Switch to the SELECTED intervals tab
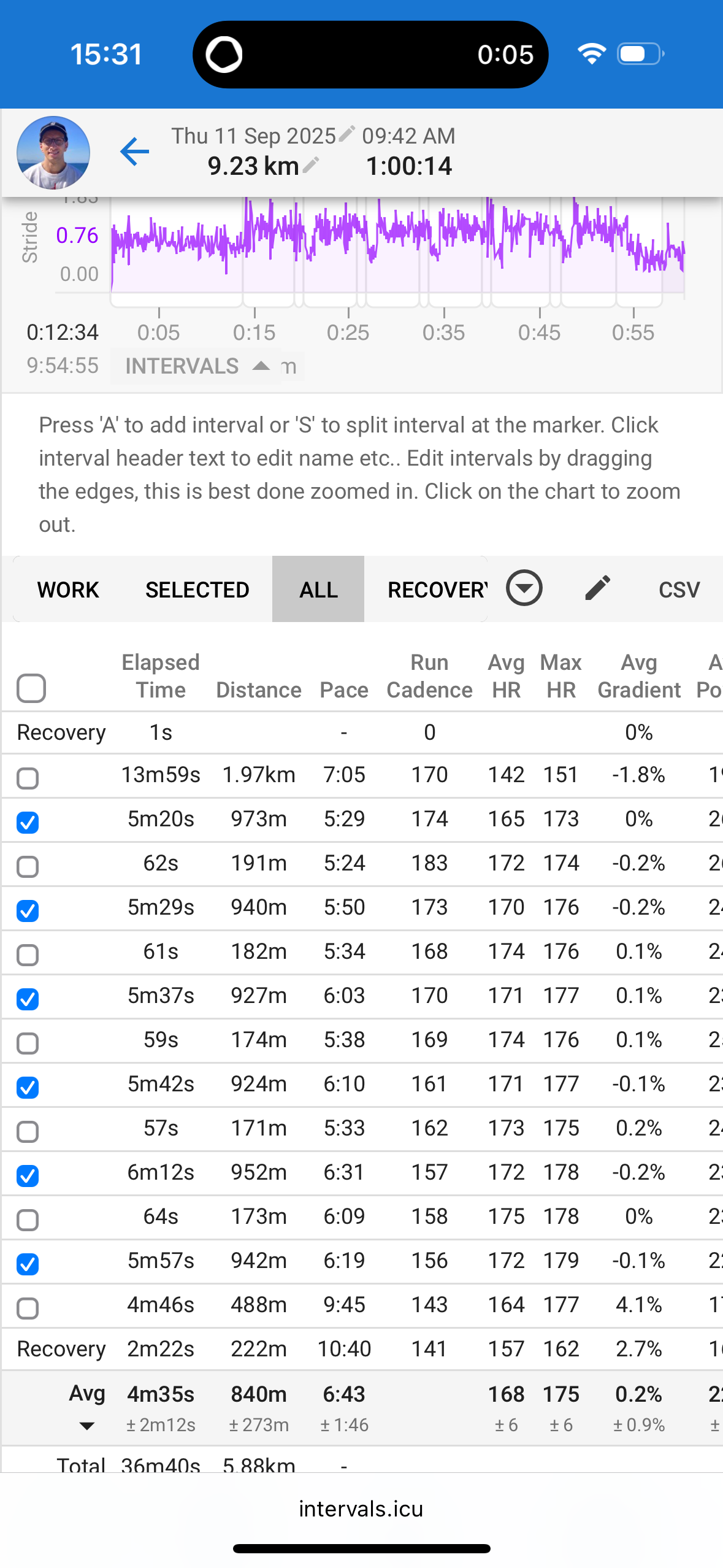The width and height of the screenshot is (723, 1568). [197, 589]
